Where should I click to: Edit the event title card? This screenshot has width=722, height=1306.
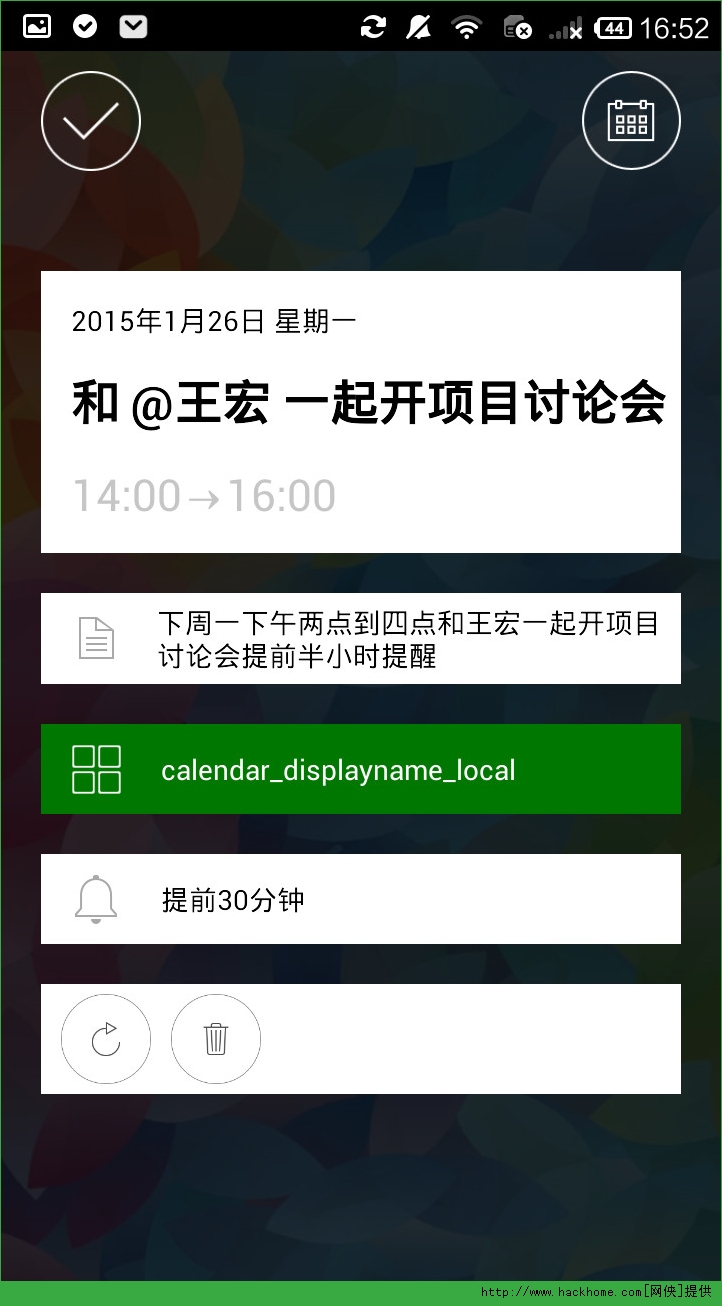[360, 411]
